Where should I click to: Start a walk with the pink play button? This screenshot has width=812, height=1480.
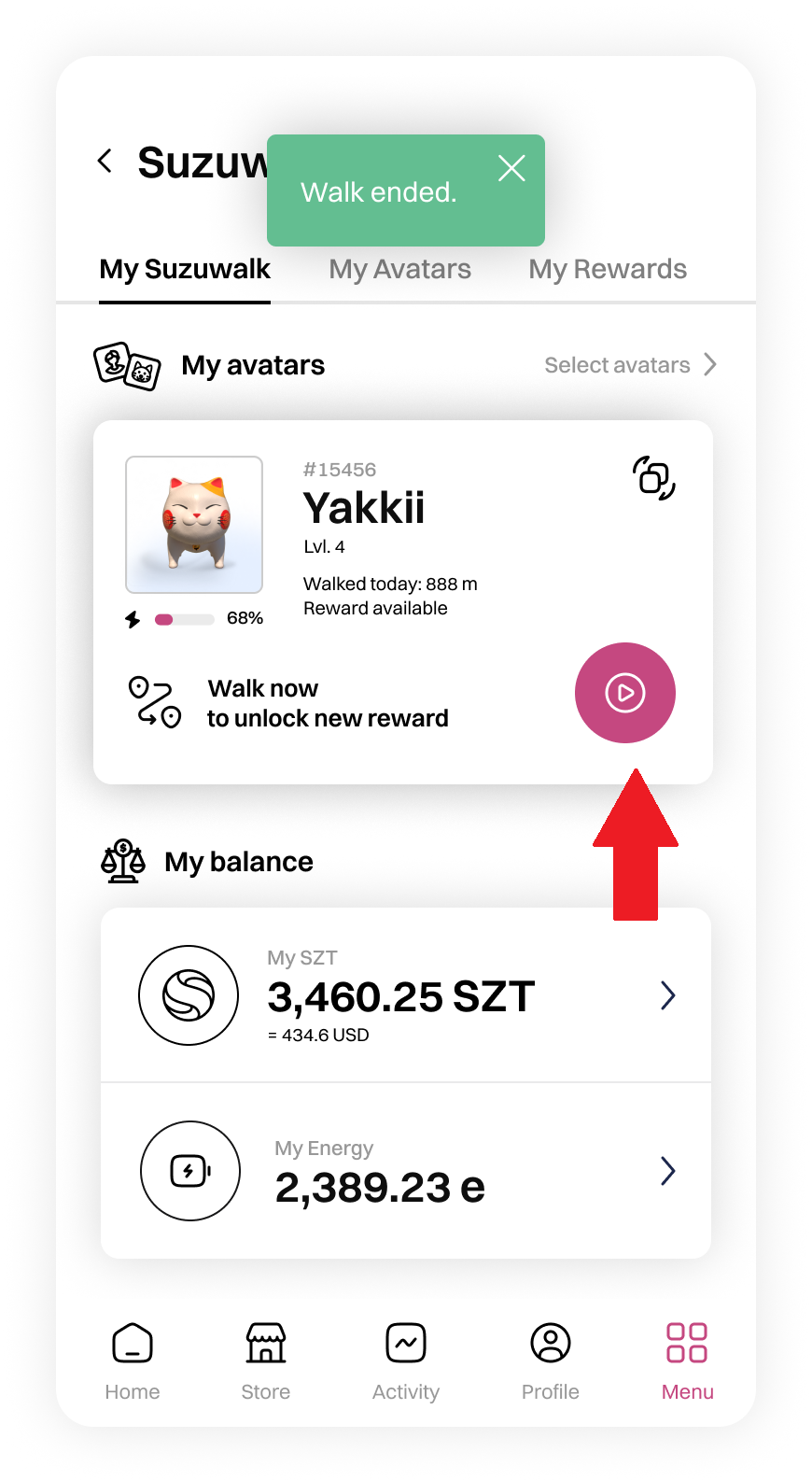coord(624,693)
